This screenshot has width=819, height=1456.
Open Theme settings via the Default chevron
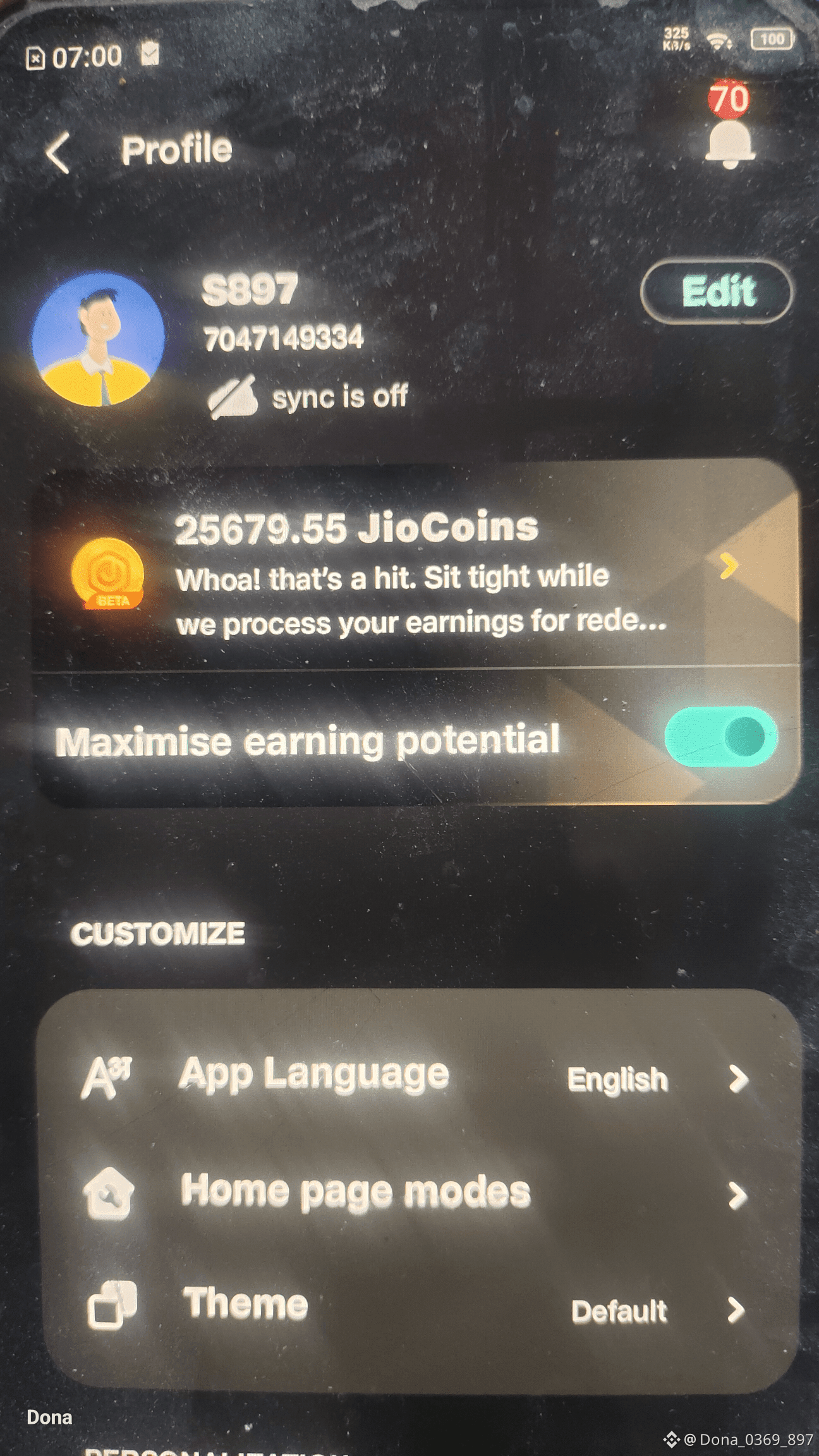pyautogui.click(x=737, y=1309)
